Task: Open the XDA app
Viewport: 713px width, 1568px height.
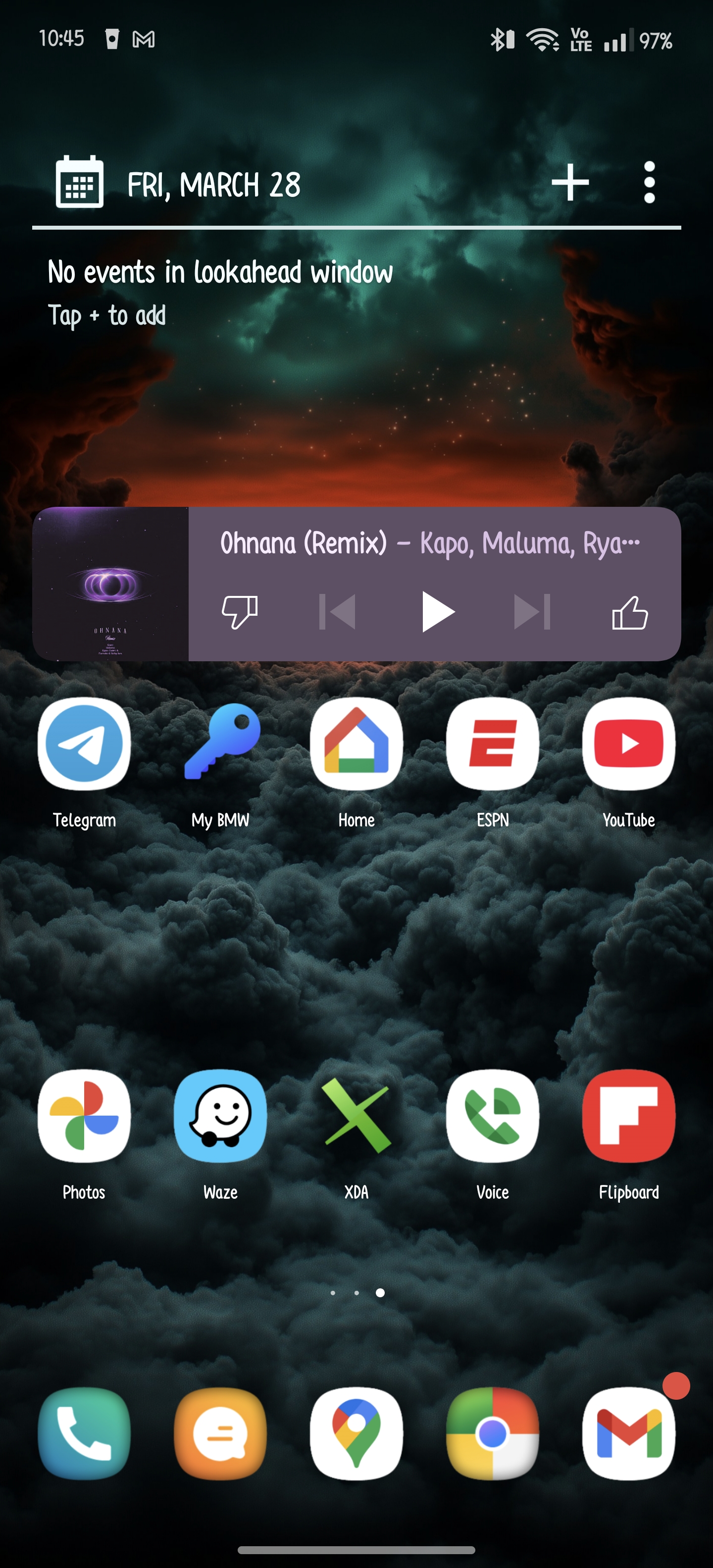Action: [x=356, y=1115]
